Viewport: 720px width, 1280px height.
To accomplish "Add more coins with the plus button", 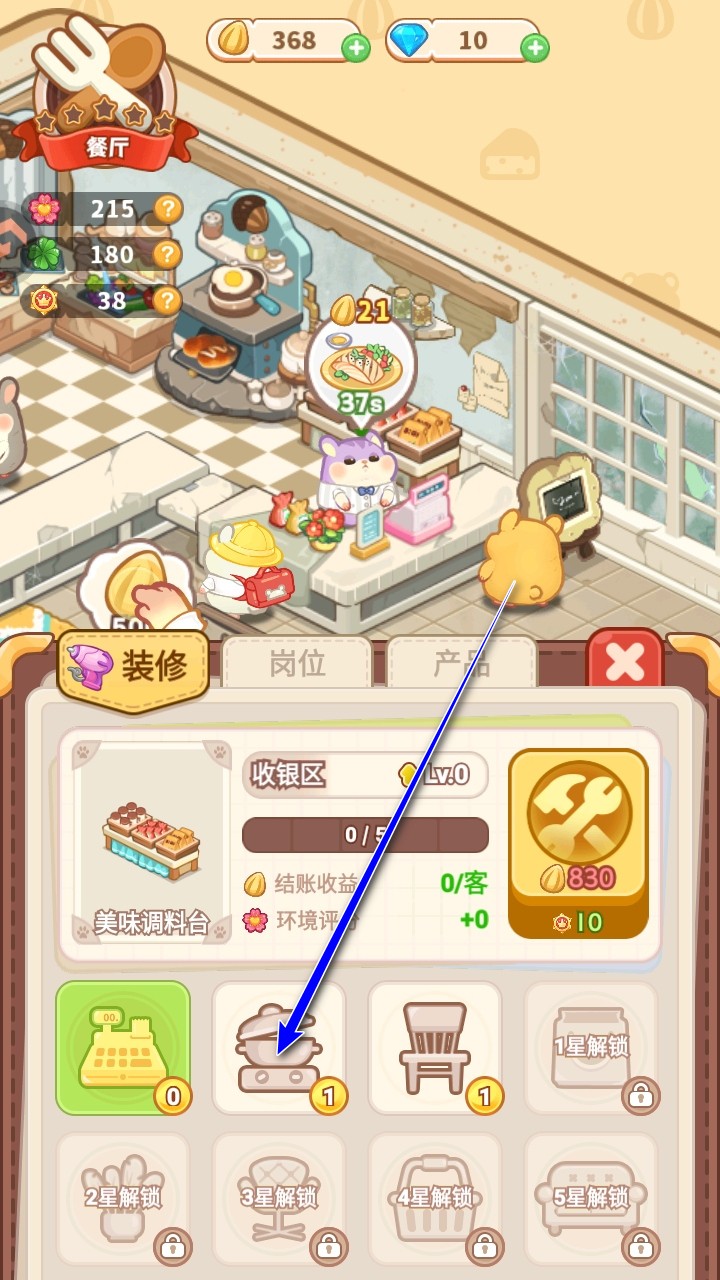I will tap(355, 47).
